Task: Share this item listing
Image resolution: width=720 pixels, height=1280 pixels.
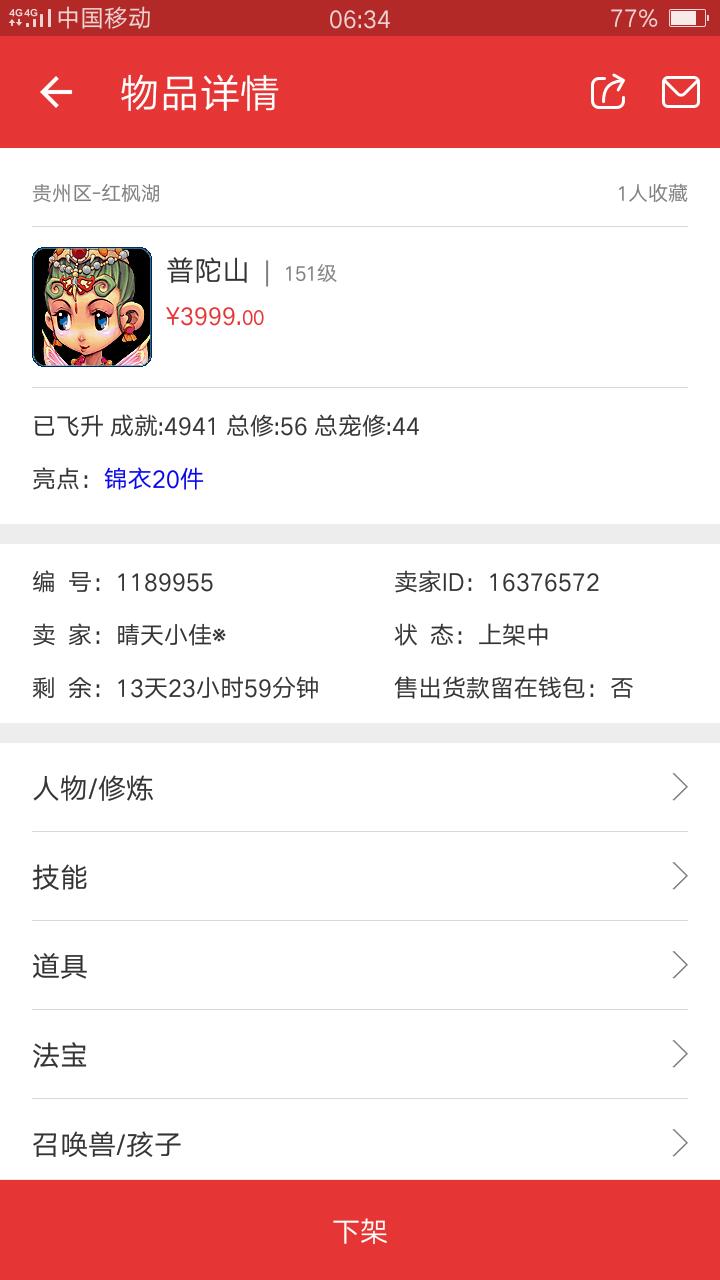Action: (608, 92)
